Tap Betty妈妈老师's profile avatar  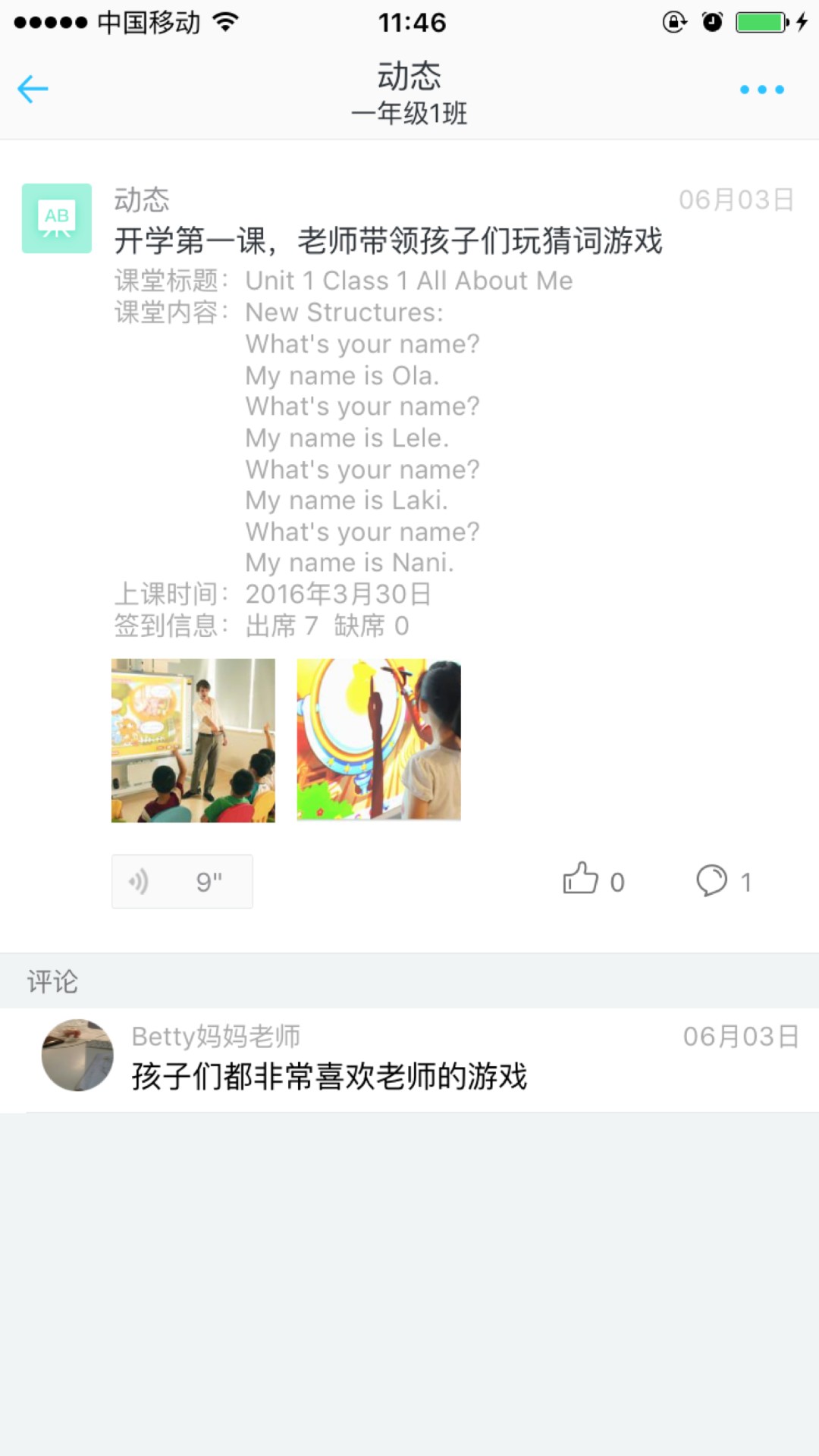click(x=79, y=1056)
